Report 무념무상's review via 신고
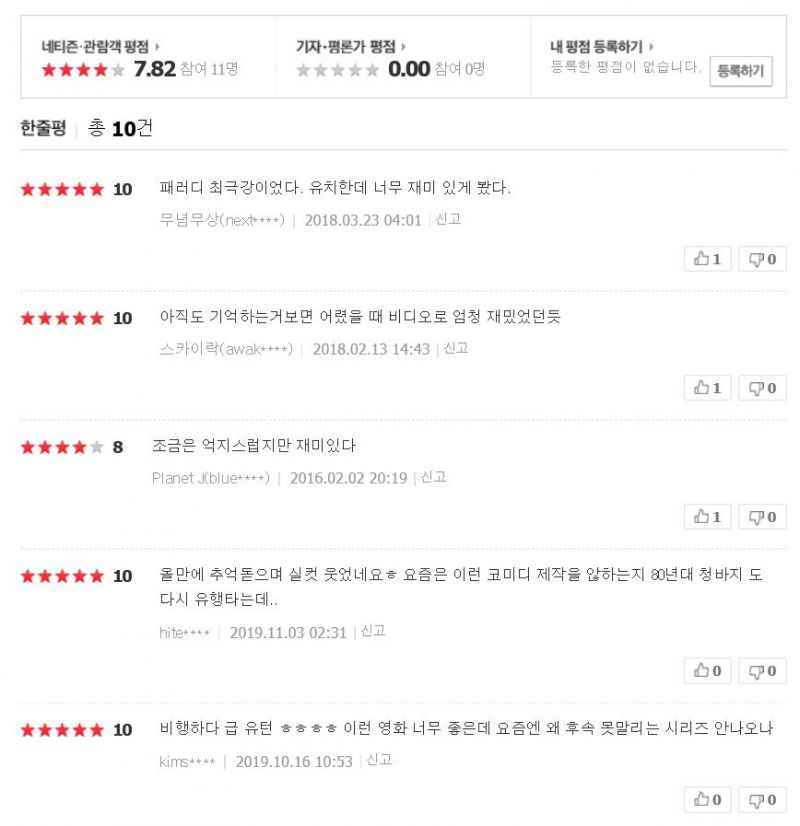800x826 pixels. point(448,219)
